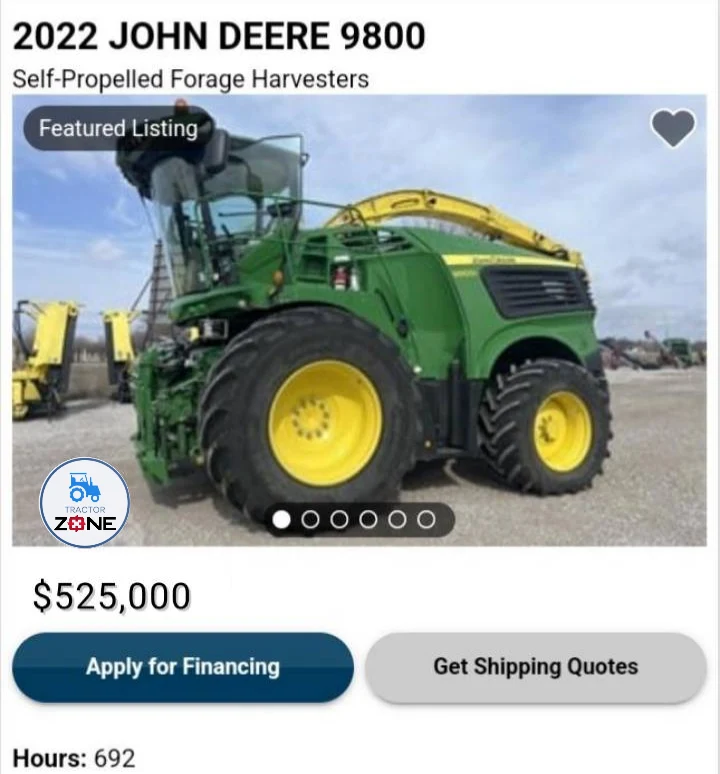720x774 pixels.
Task: Save this John Deere listing with the heart
Action: click(673, 128)
